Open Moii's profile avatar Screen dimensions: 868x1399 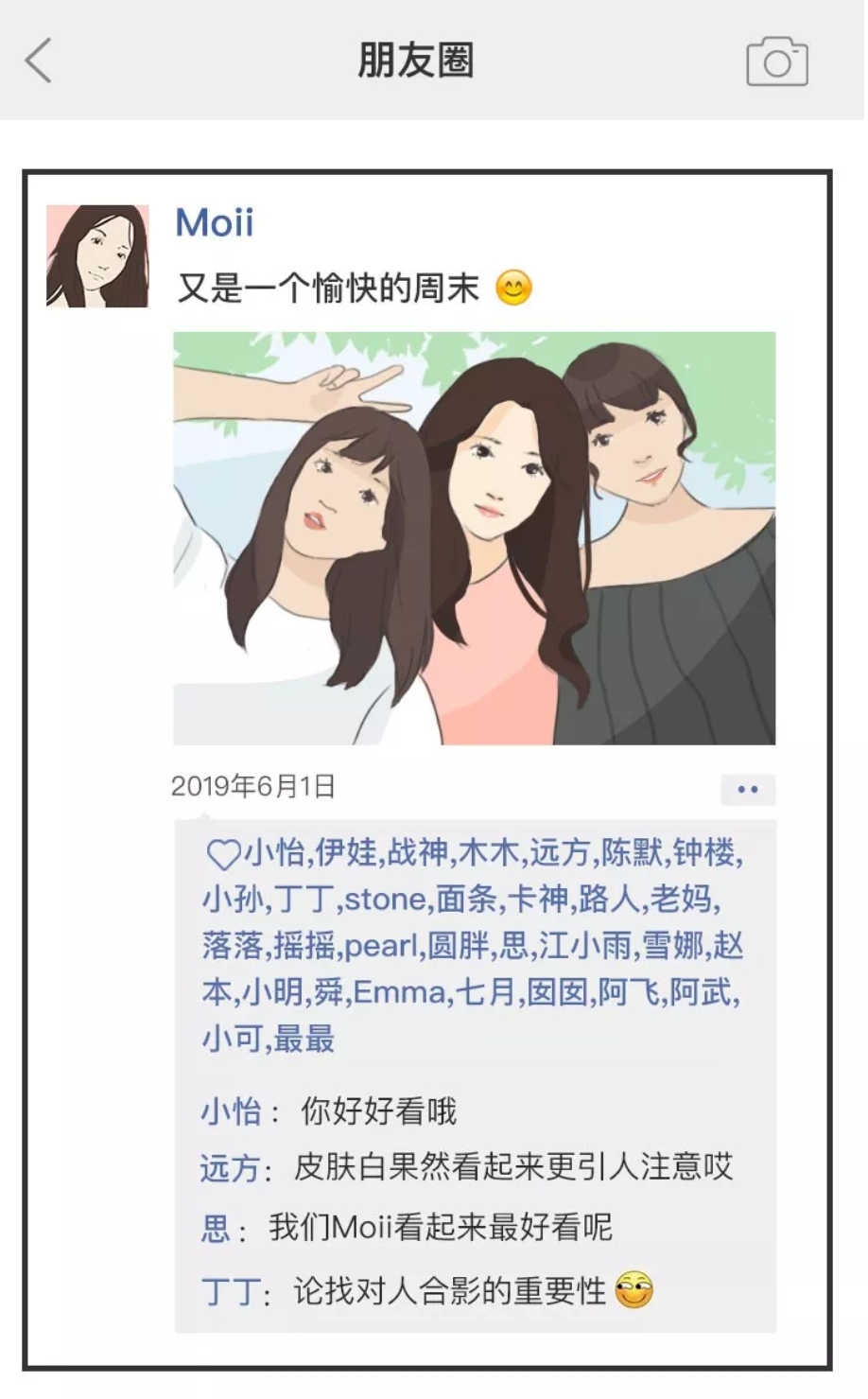click(98, 256)
